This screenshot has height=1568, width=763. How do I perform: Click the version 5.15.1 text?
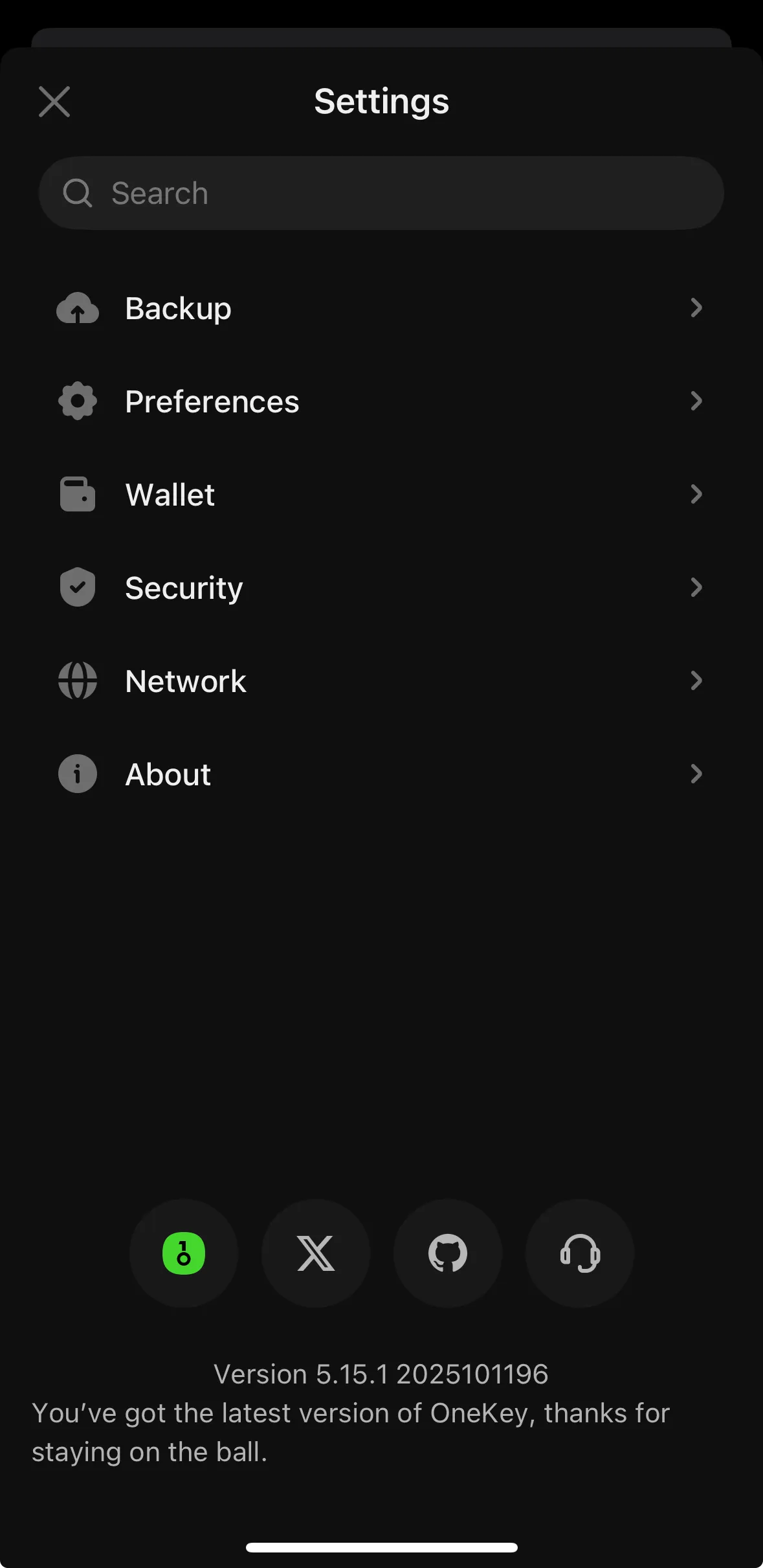point(381,1373)
